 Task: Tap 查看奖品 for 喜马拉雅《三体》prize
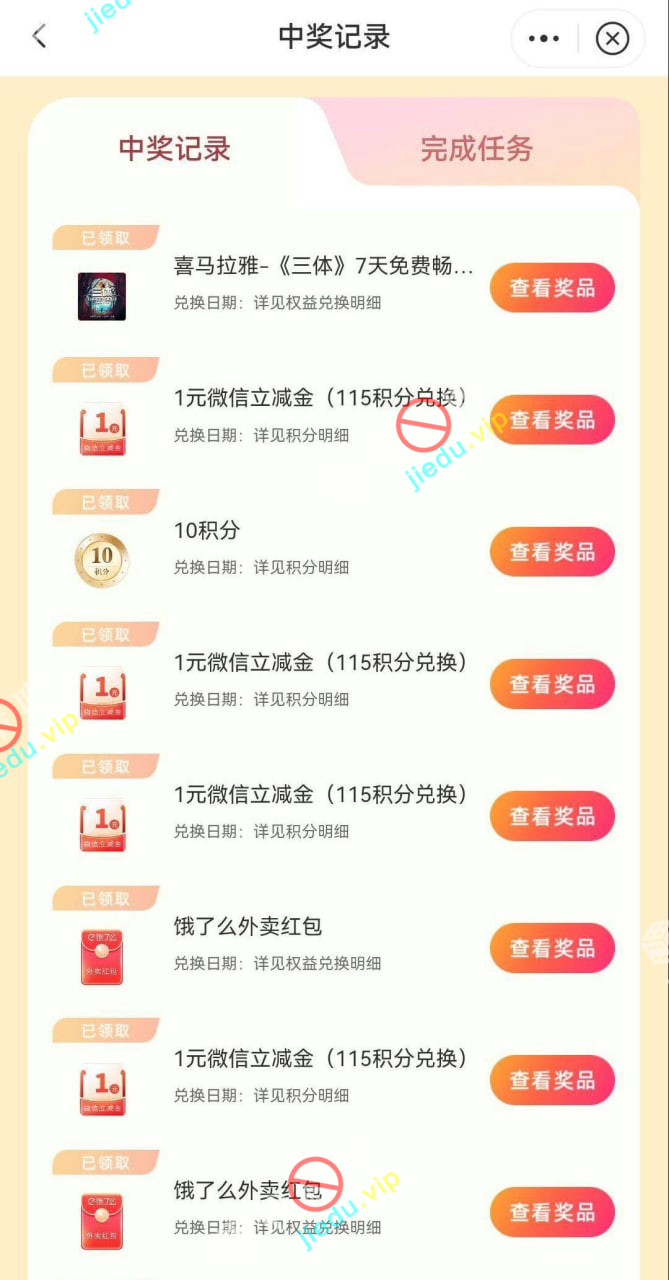click(552, 288)
